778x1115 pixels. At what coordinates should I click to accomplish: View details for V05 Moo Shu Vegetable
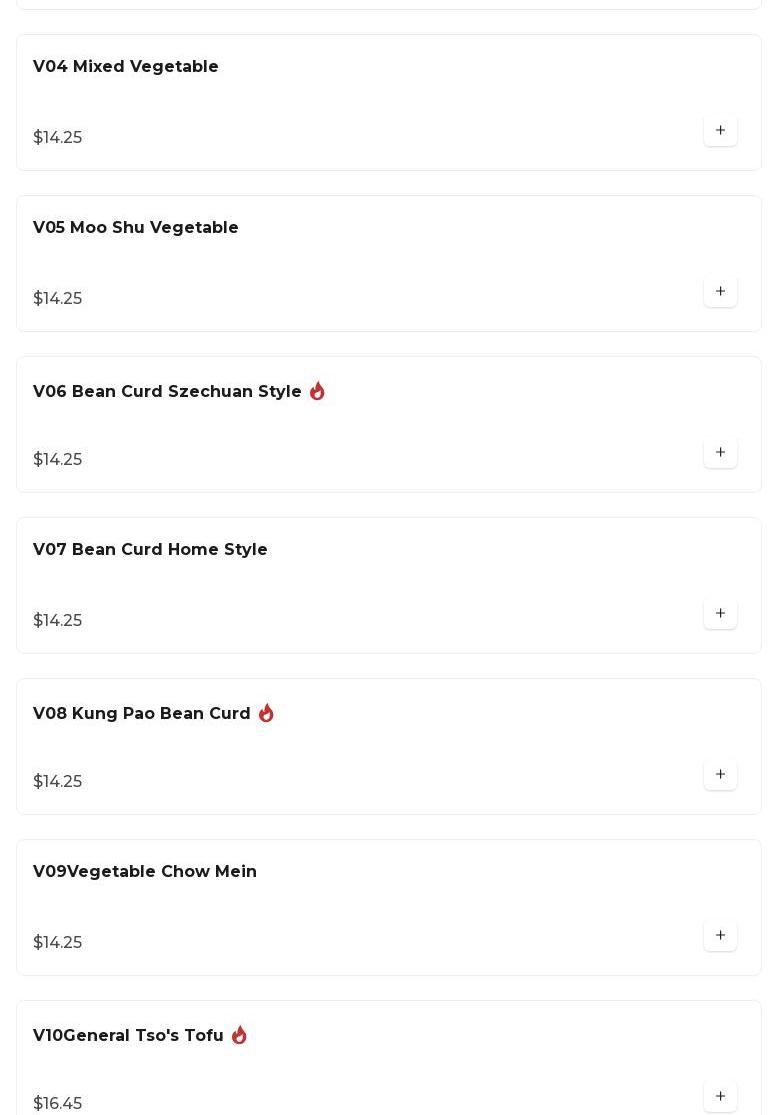coord(136,228)
